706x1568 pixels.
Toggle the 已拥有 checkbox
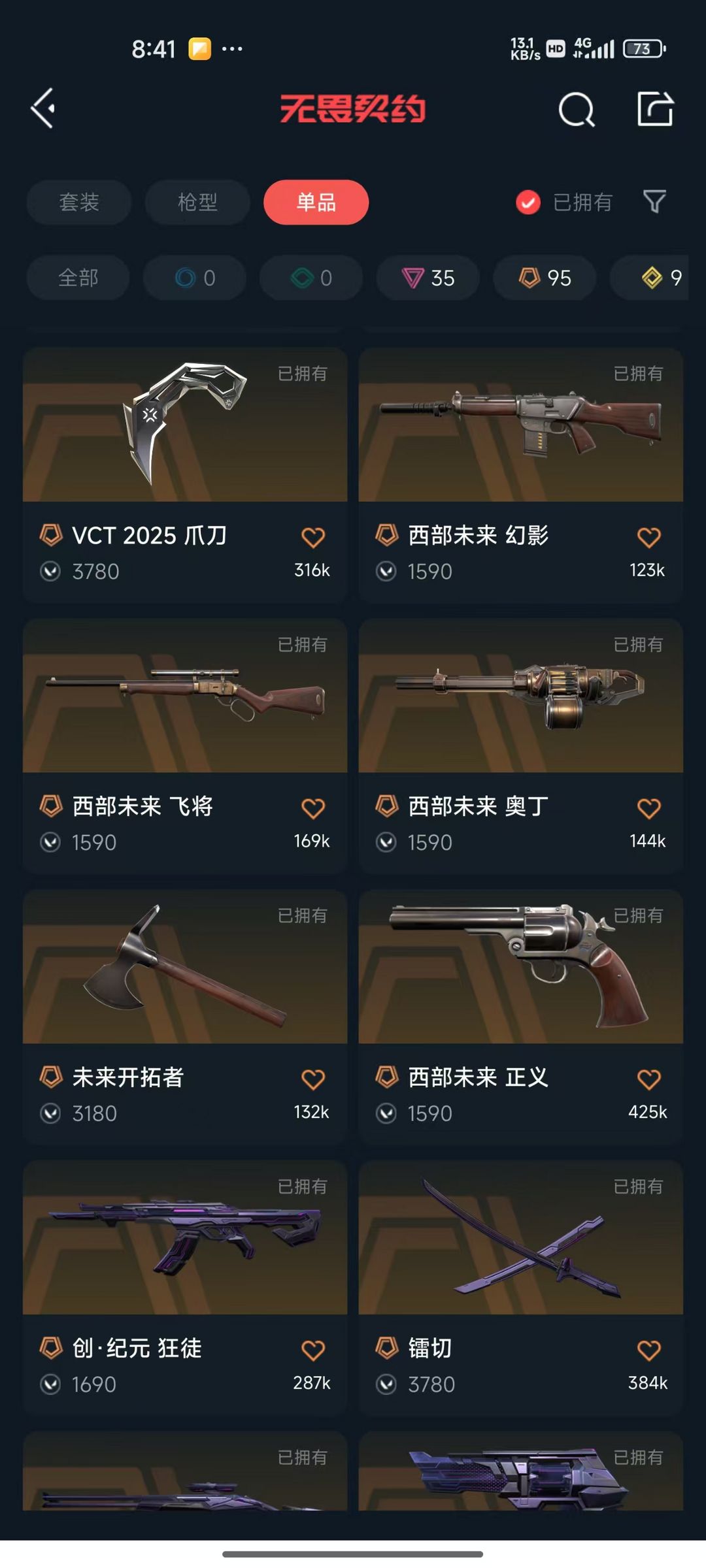(528, 203)
